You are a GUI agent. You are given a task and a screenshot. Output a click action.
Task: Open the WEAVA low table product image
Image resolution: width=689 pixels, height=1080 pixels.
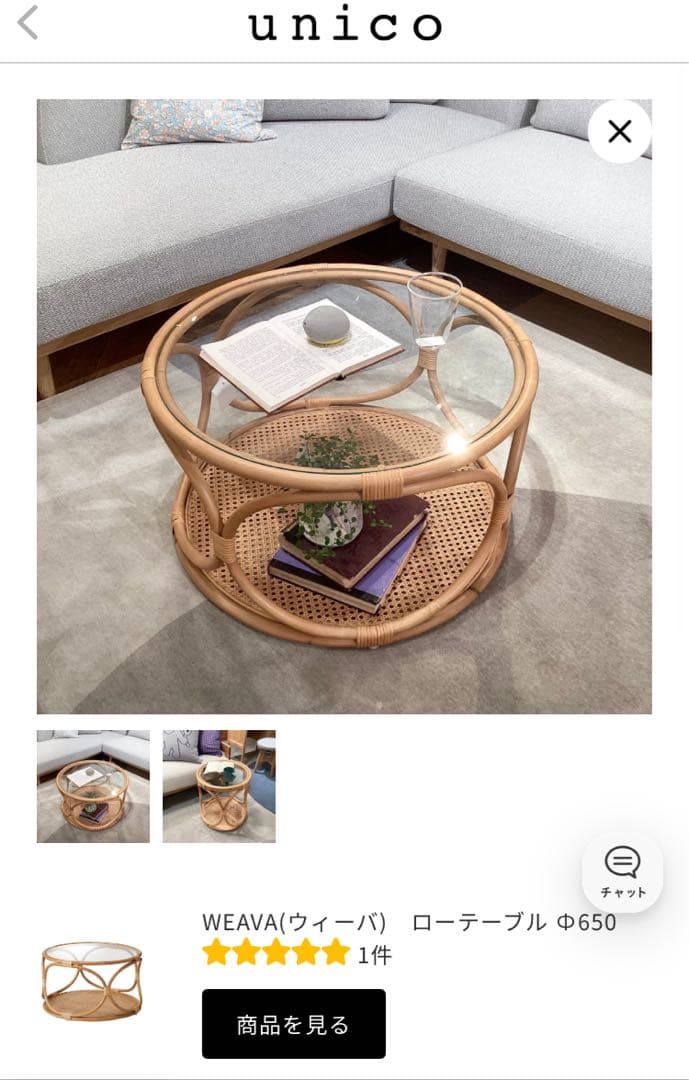point(91,980)
